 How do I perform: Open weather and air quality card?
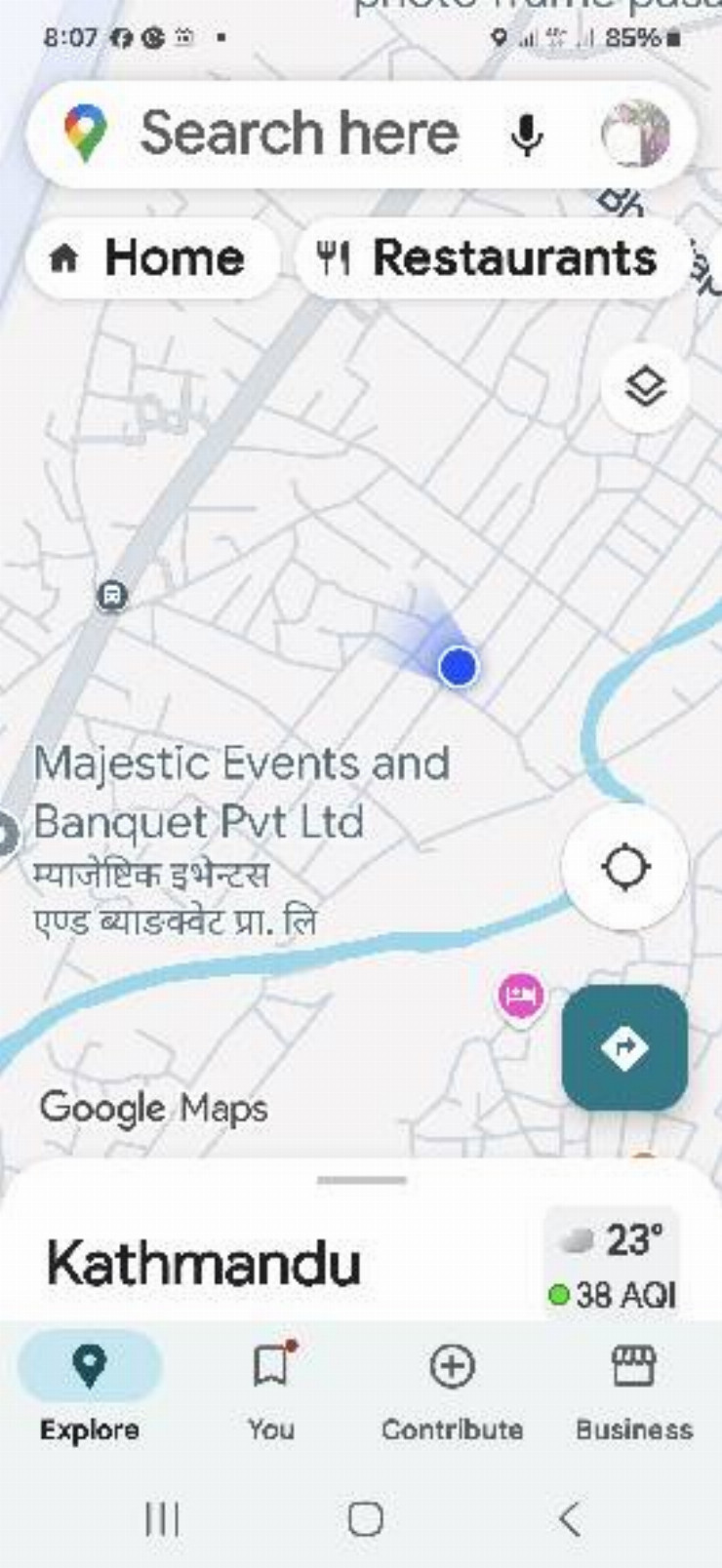[611, 1264]
